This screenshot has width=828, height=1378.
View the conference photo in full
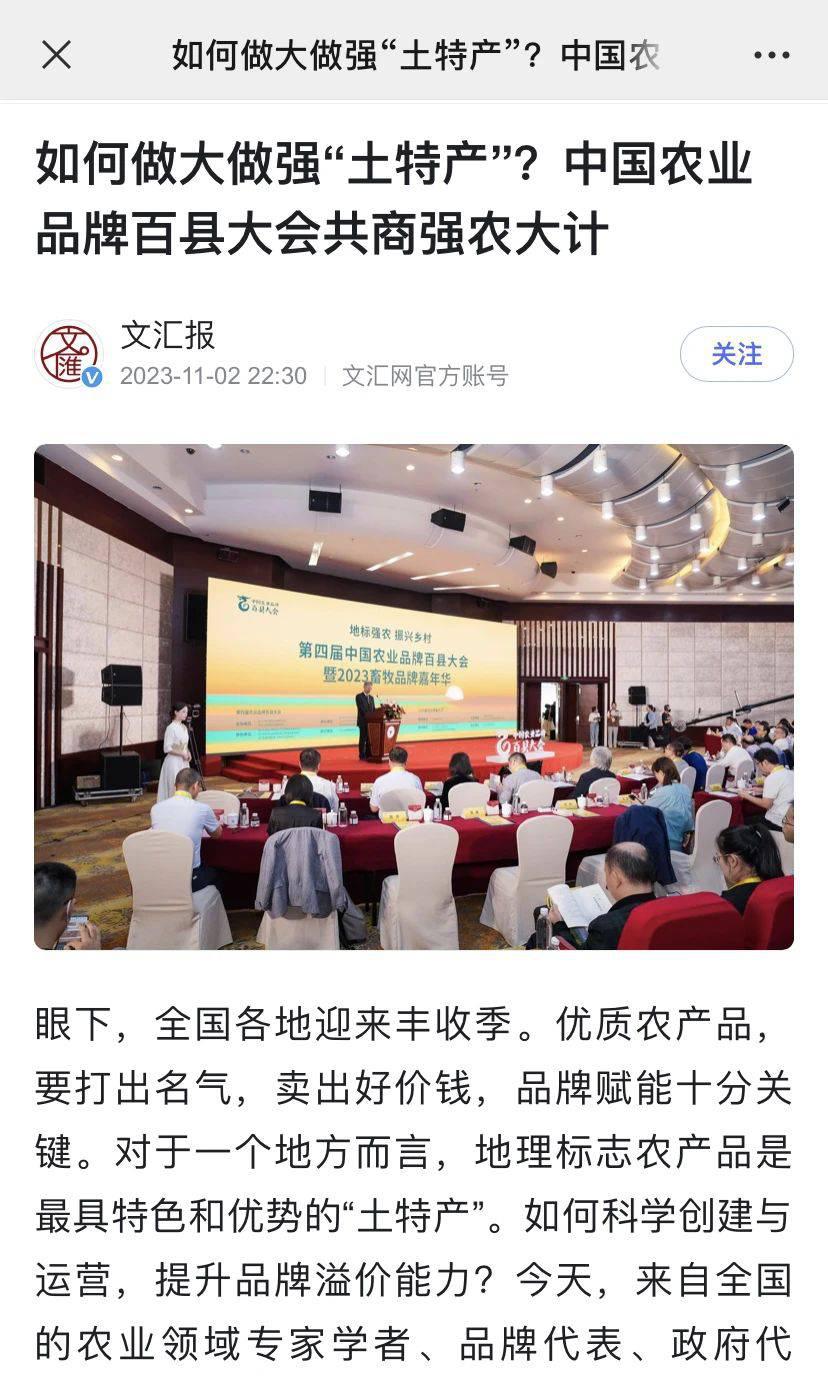[x=414, y=697]
